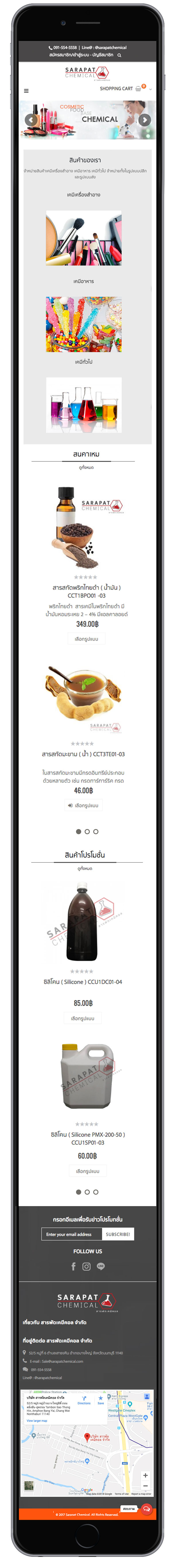Open the hamburger menu
The width and height of the screenshot is (173, 1568).
click(26, 91)
